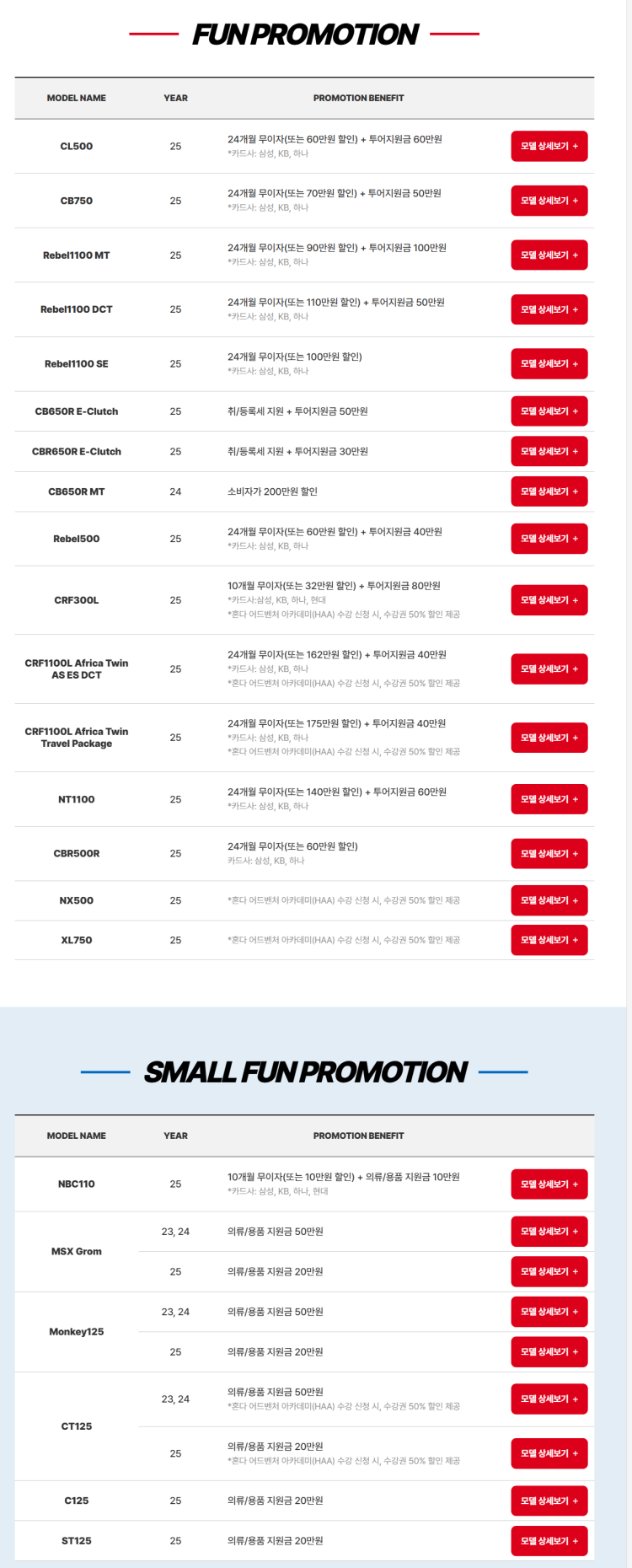View NX500 model details

(x=549, y=900)
